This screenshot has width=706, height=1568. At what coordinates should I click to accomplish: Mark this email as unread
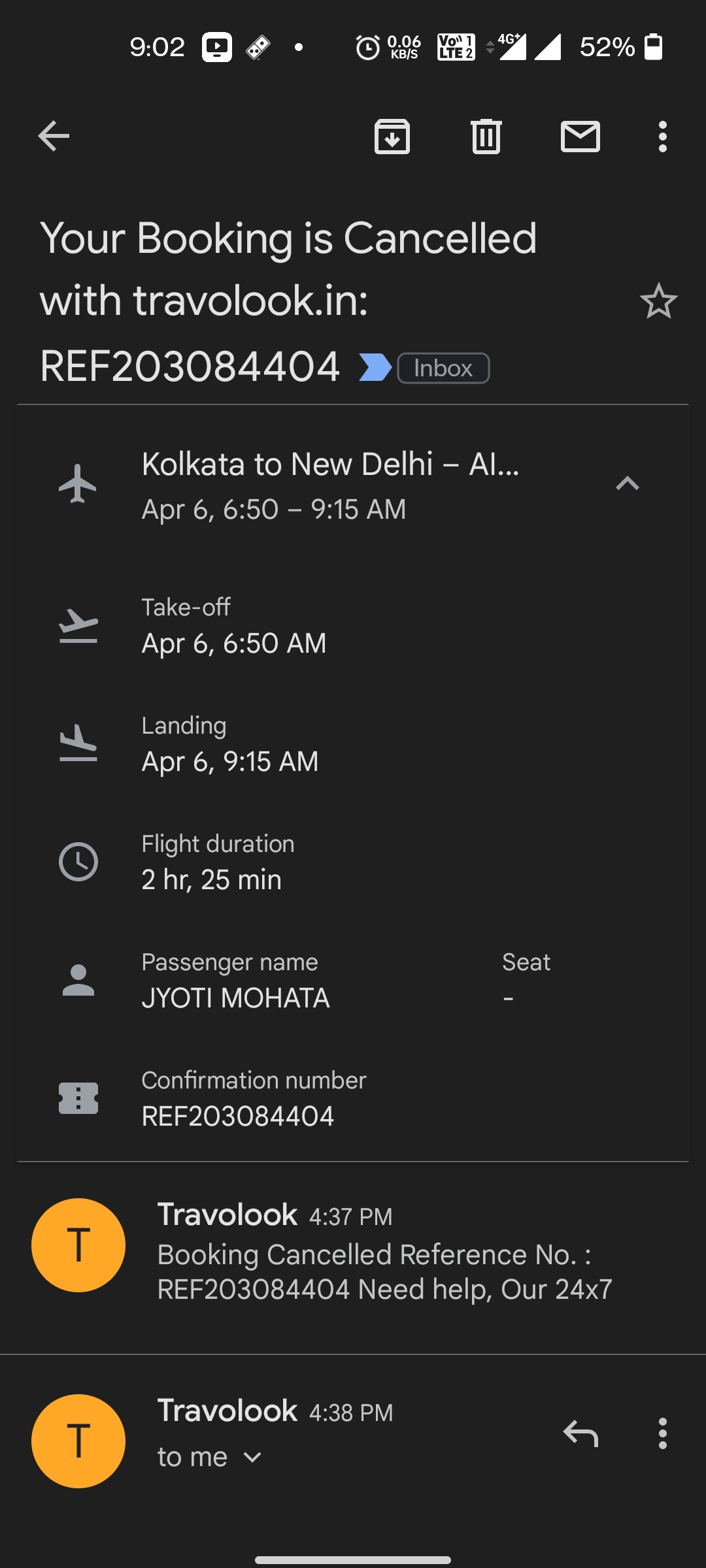[580, 137]
